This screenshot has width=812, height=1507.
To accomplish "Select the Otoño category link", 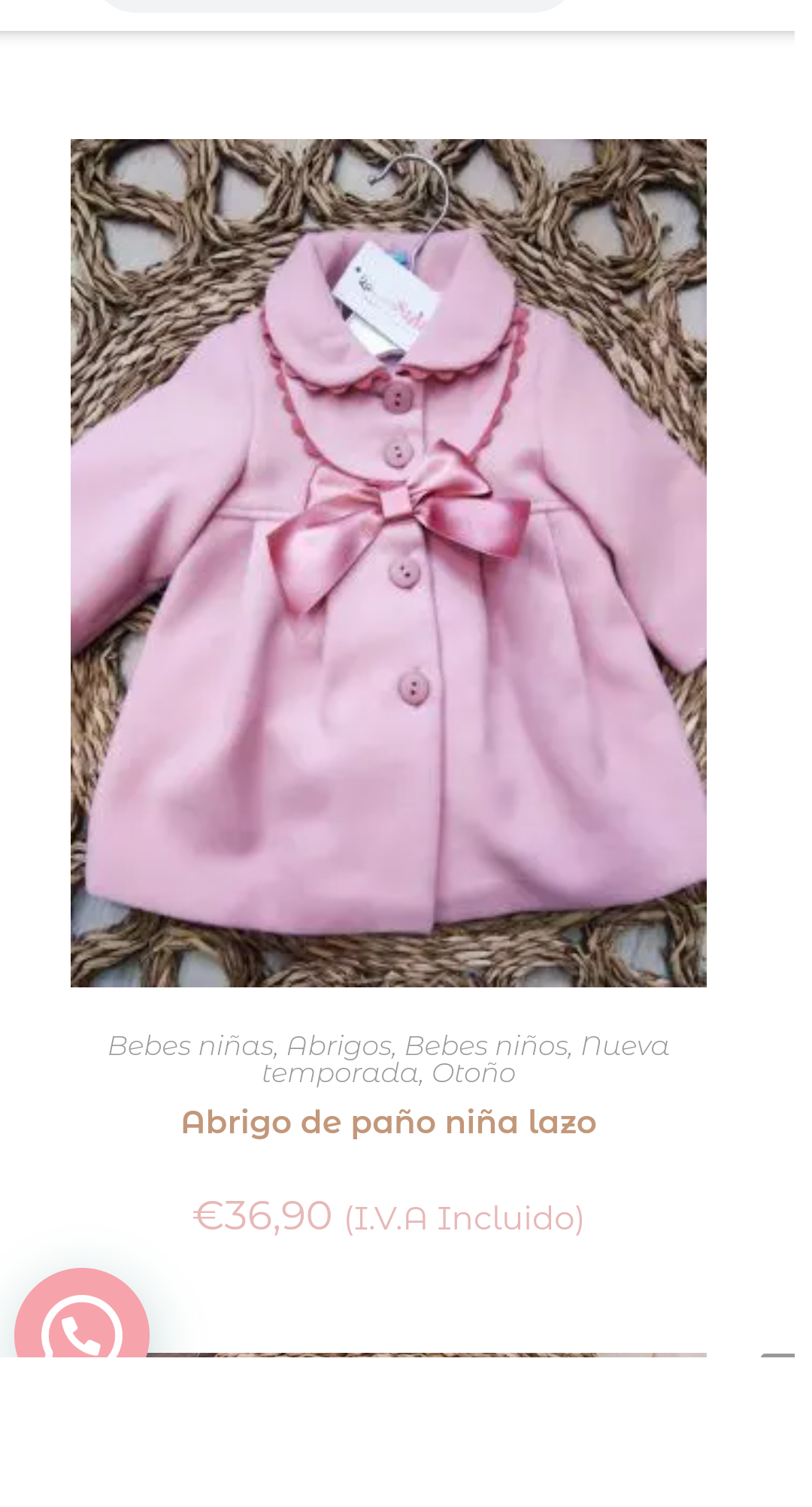I will click(x=473, y=1073).
